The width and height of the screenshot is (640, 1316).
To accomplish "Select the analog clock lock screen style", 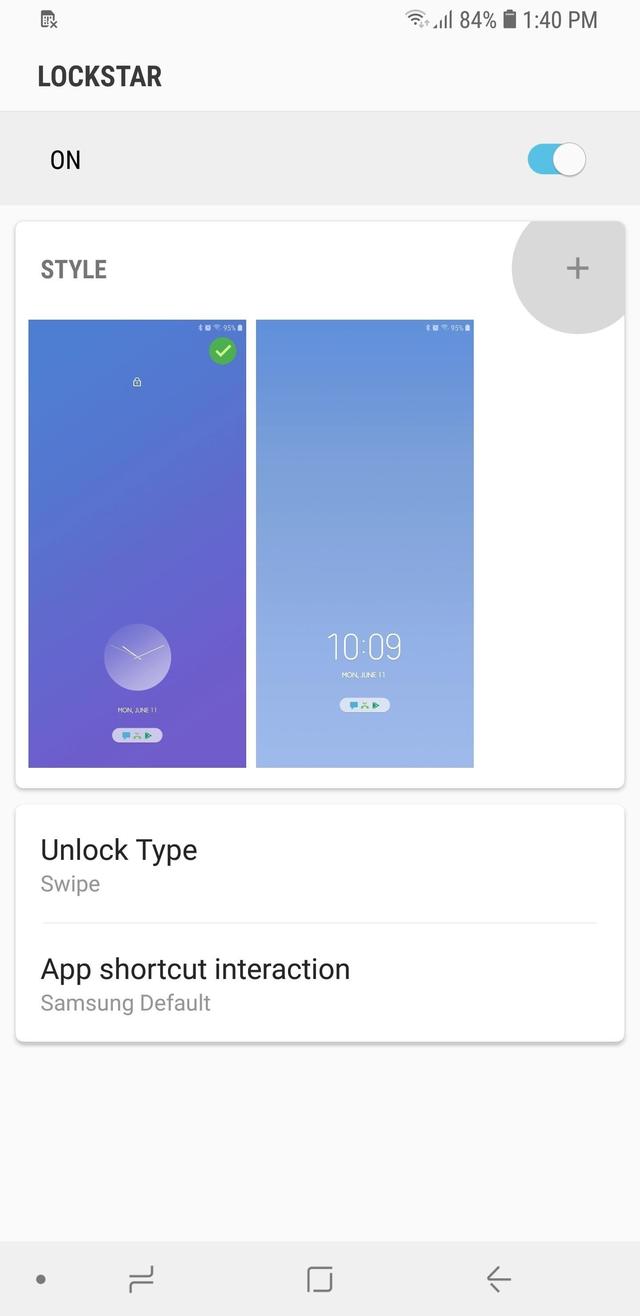I will pyautogui.click(x=137, y=543).
